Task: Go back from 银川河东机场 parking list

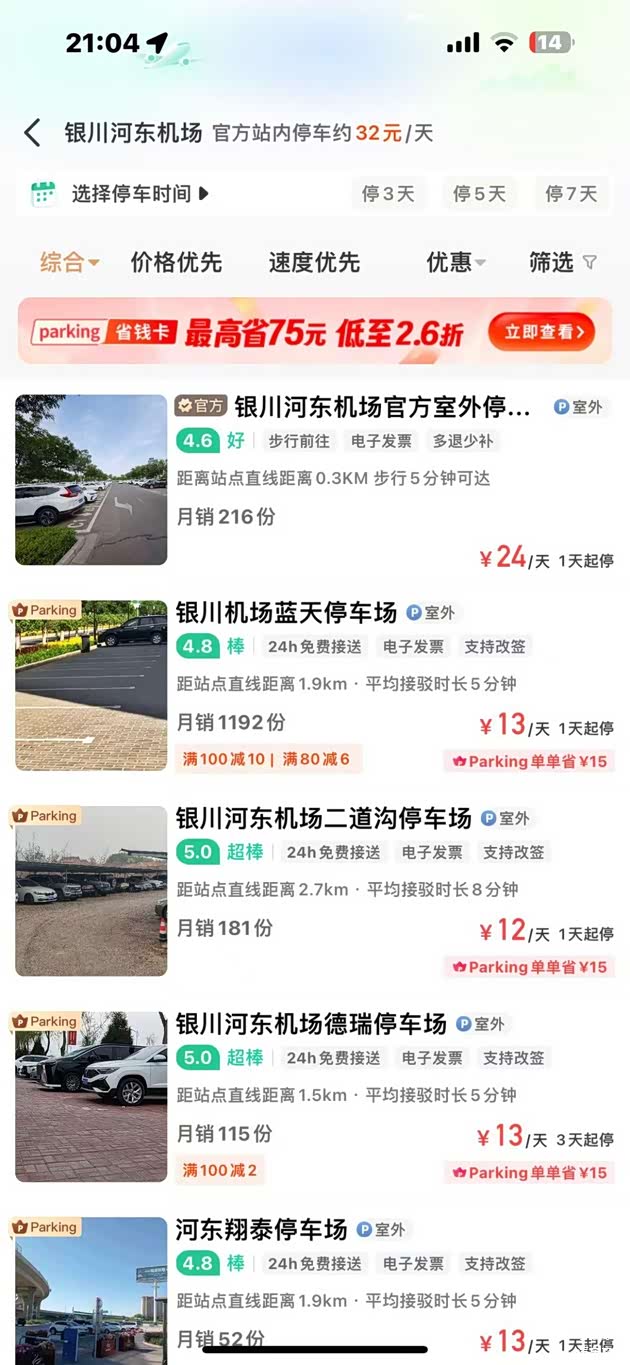Action: tap(32, 133)
